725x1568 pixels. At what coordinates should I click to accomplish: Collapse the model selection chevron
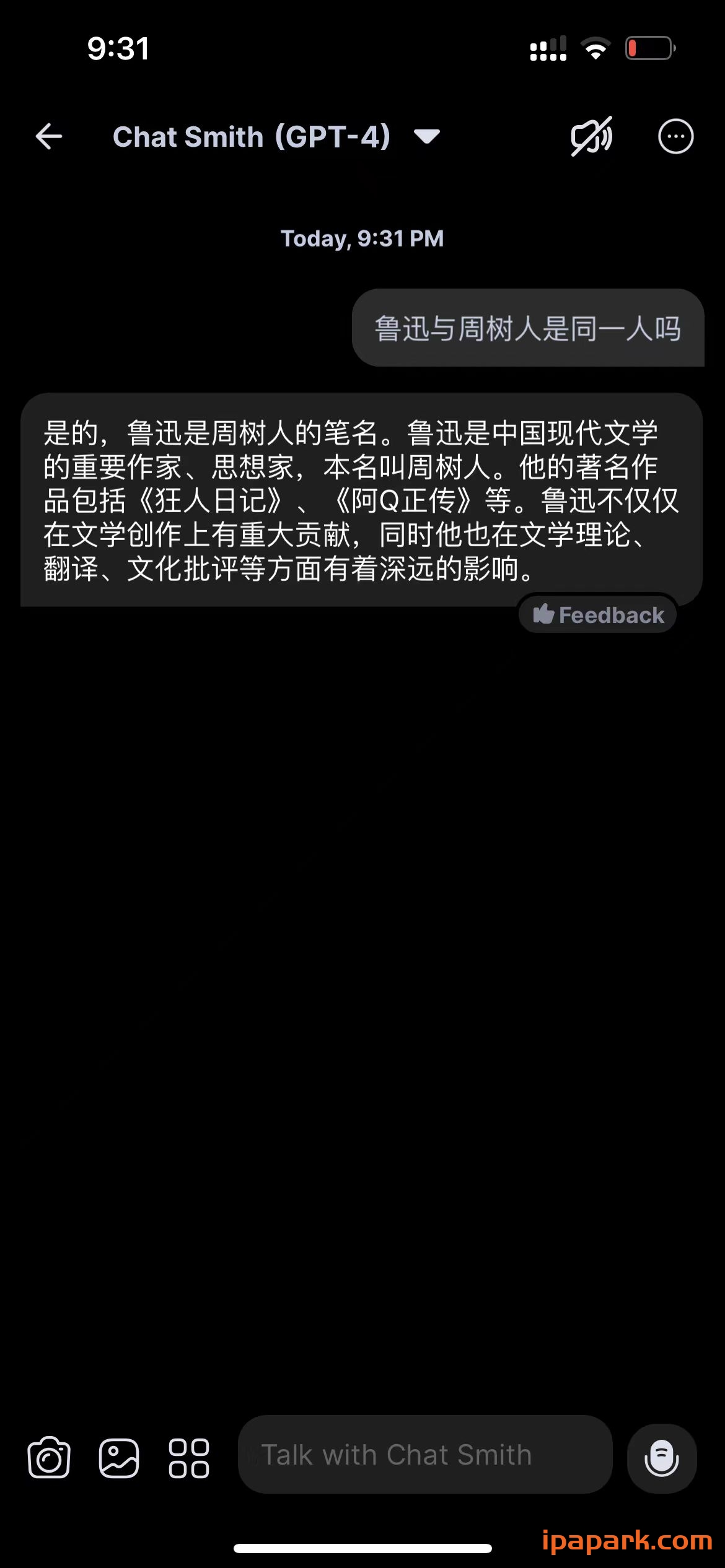(x=427, y=136)
